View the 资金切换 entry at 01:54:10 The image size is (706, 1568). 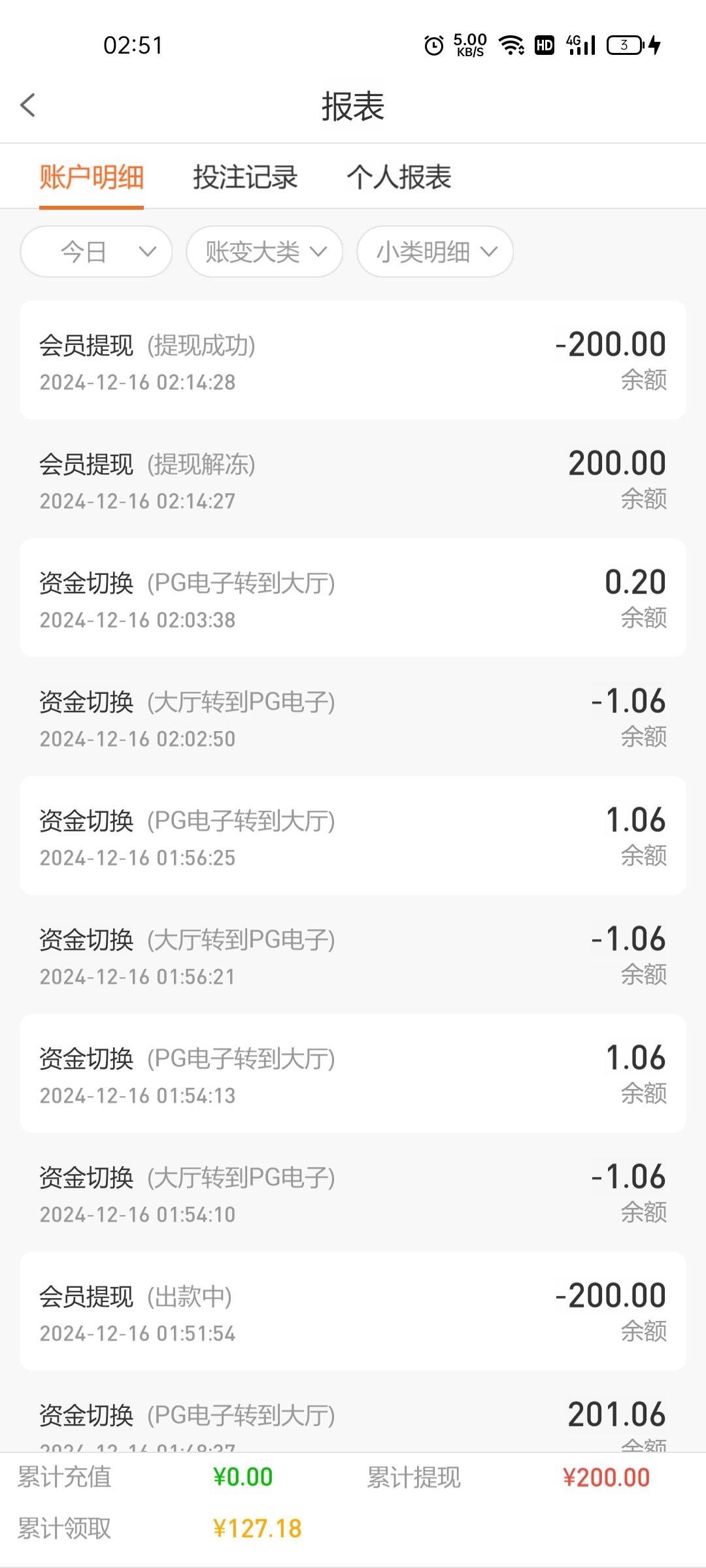point(353,1192)
